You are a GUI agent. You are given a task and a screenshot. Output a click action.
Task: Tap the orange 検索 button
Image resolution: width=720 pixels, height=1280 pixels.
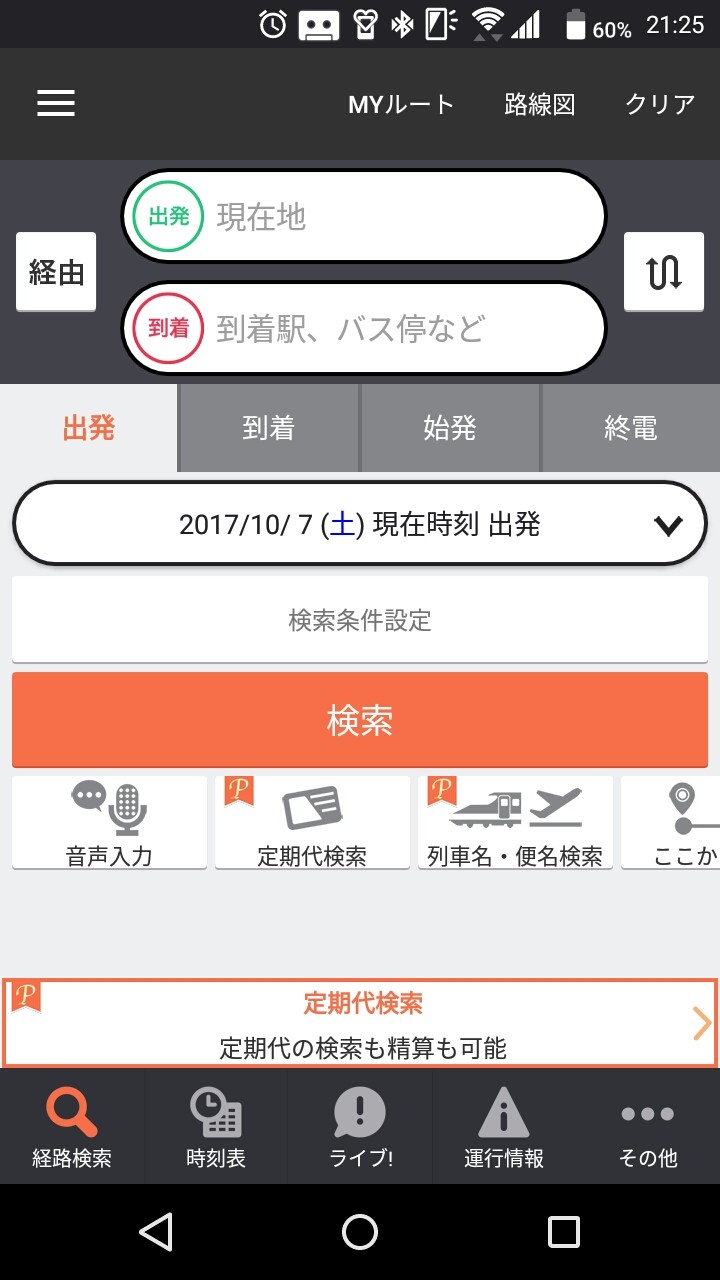(x=360, y=720)
